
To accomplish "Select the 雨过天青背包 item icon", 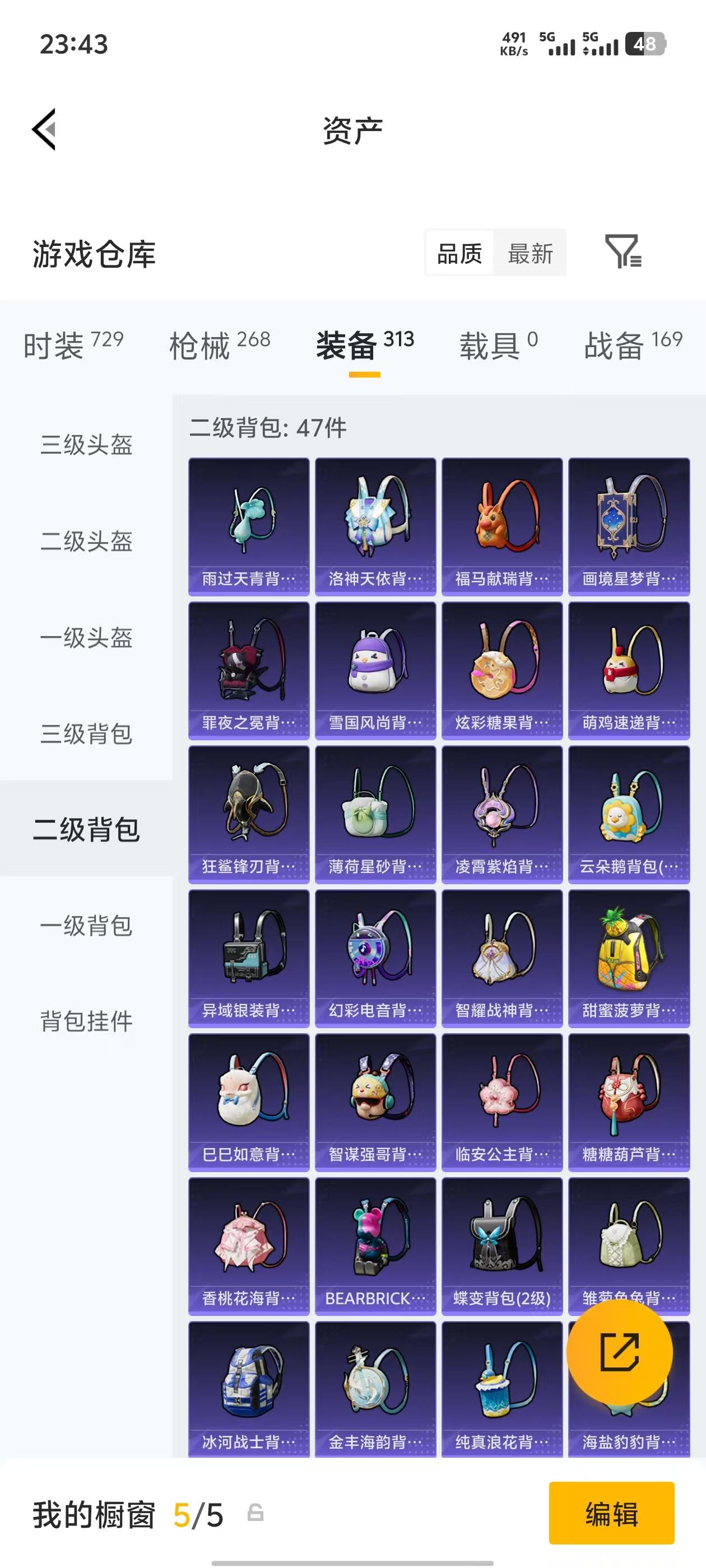I will (247, 524).
